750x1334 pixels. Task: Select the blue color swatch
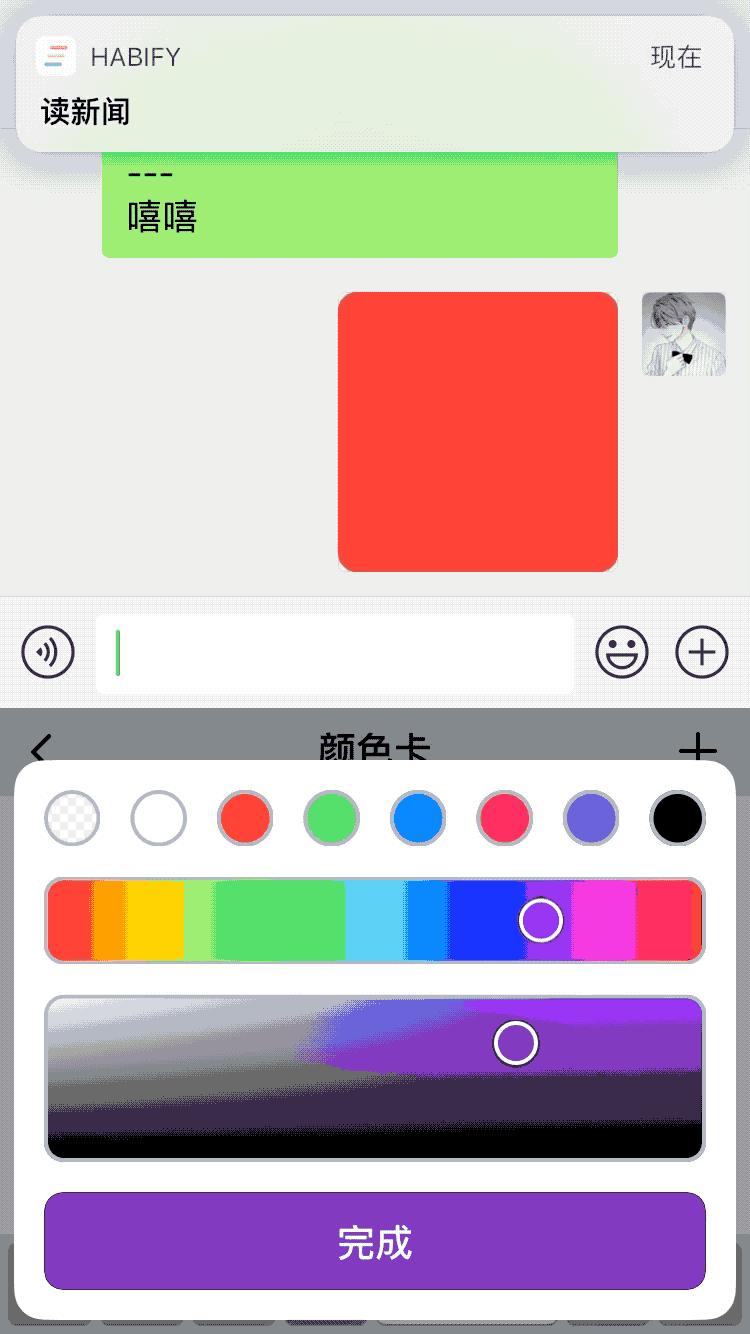coord(418,818)
